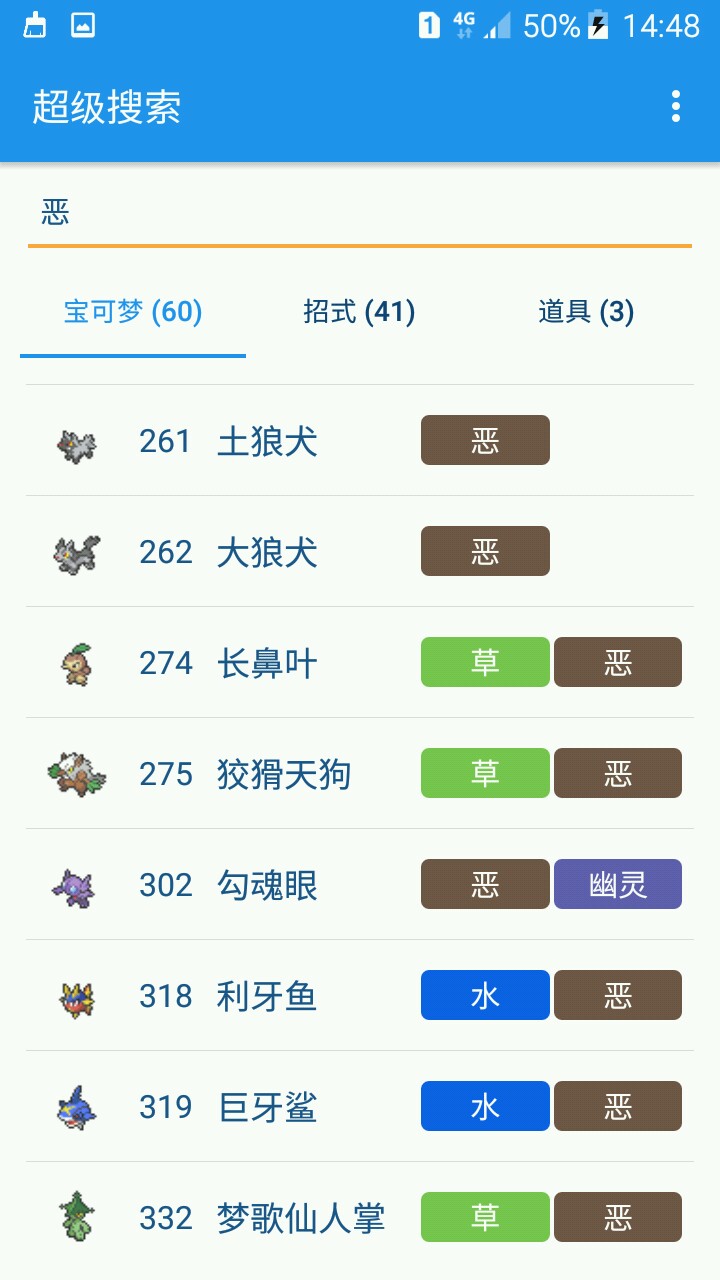Switch to the 招式 (41) tab

click(x=359, y=312)
